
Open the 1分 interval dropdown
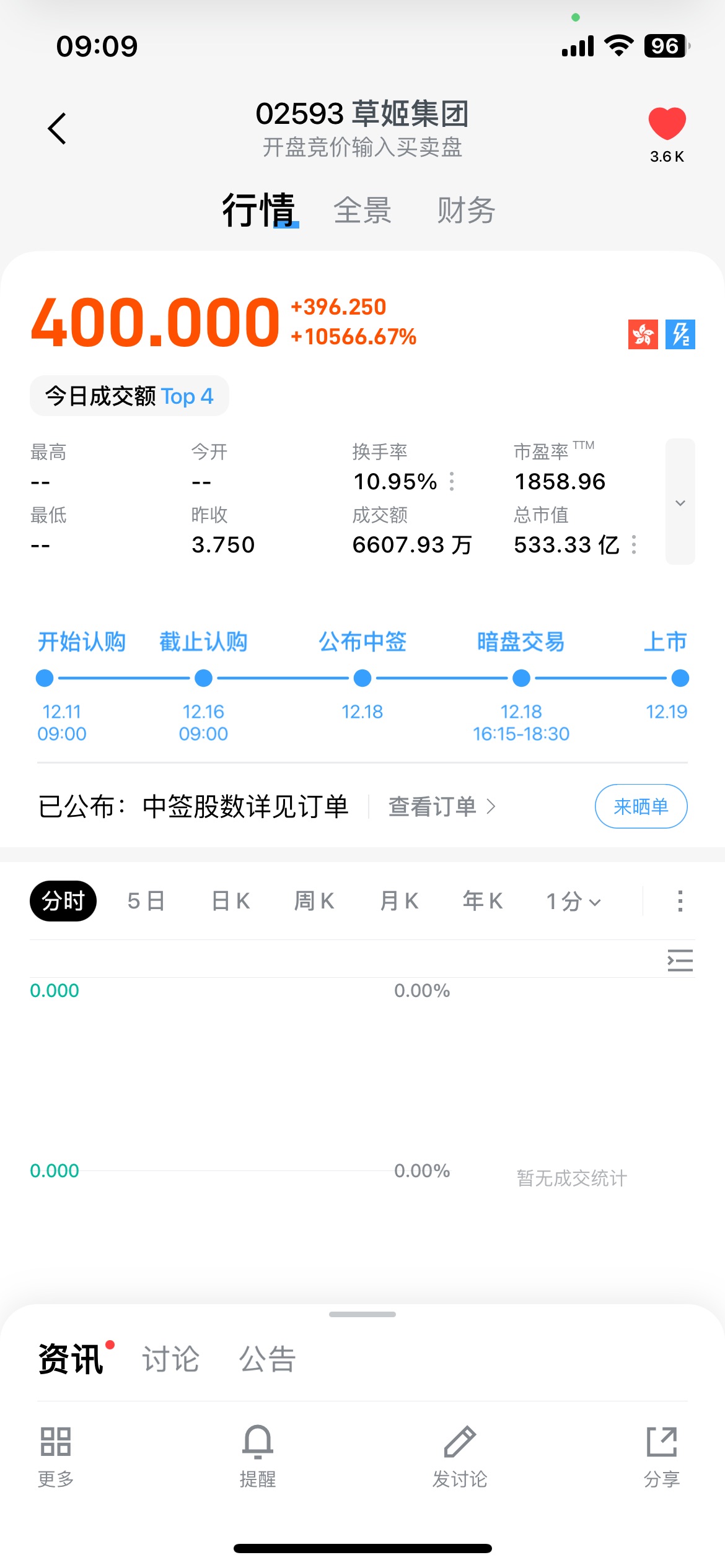click(x=571, y=902)
